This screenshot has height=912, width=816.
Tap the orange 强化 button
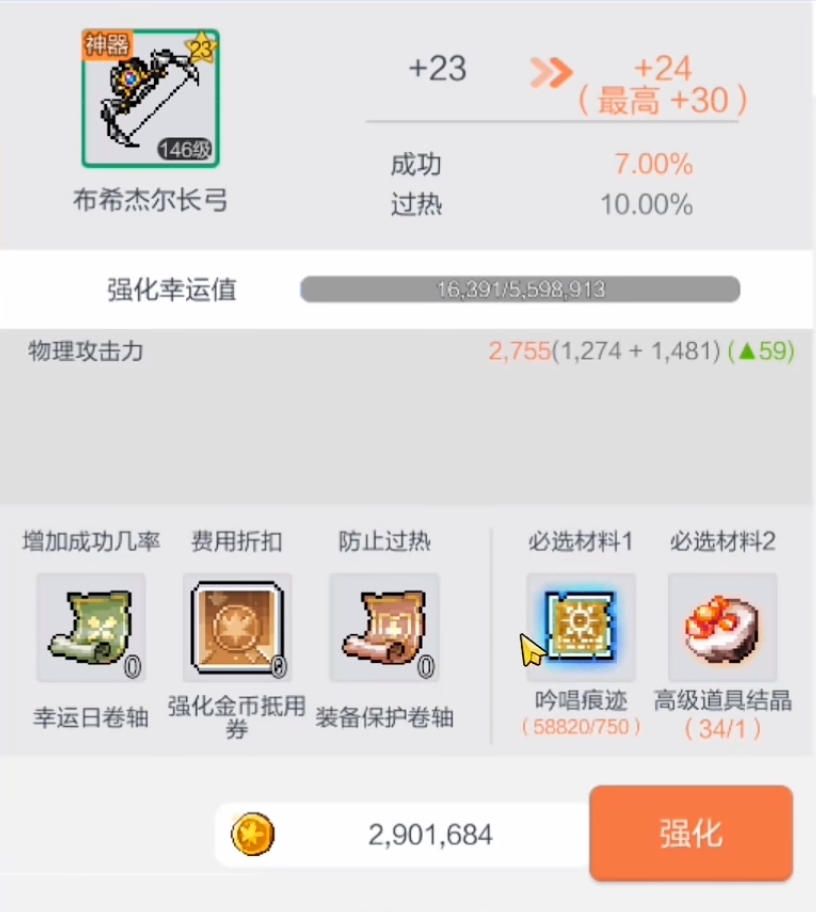[690, 833]
